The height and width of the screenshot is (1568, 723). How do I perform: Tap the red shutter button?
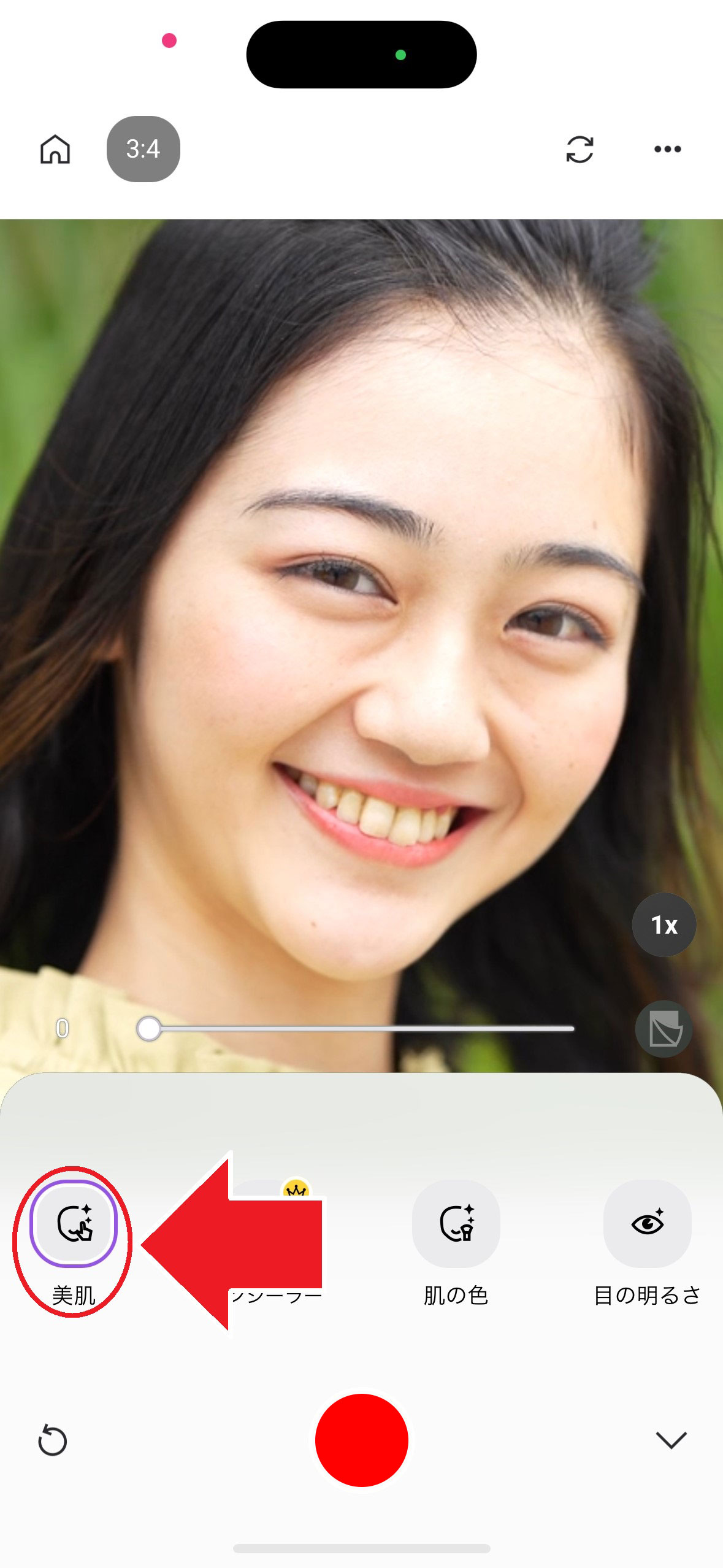coord(361,1440)
